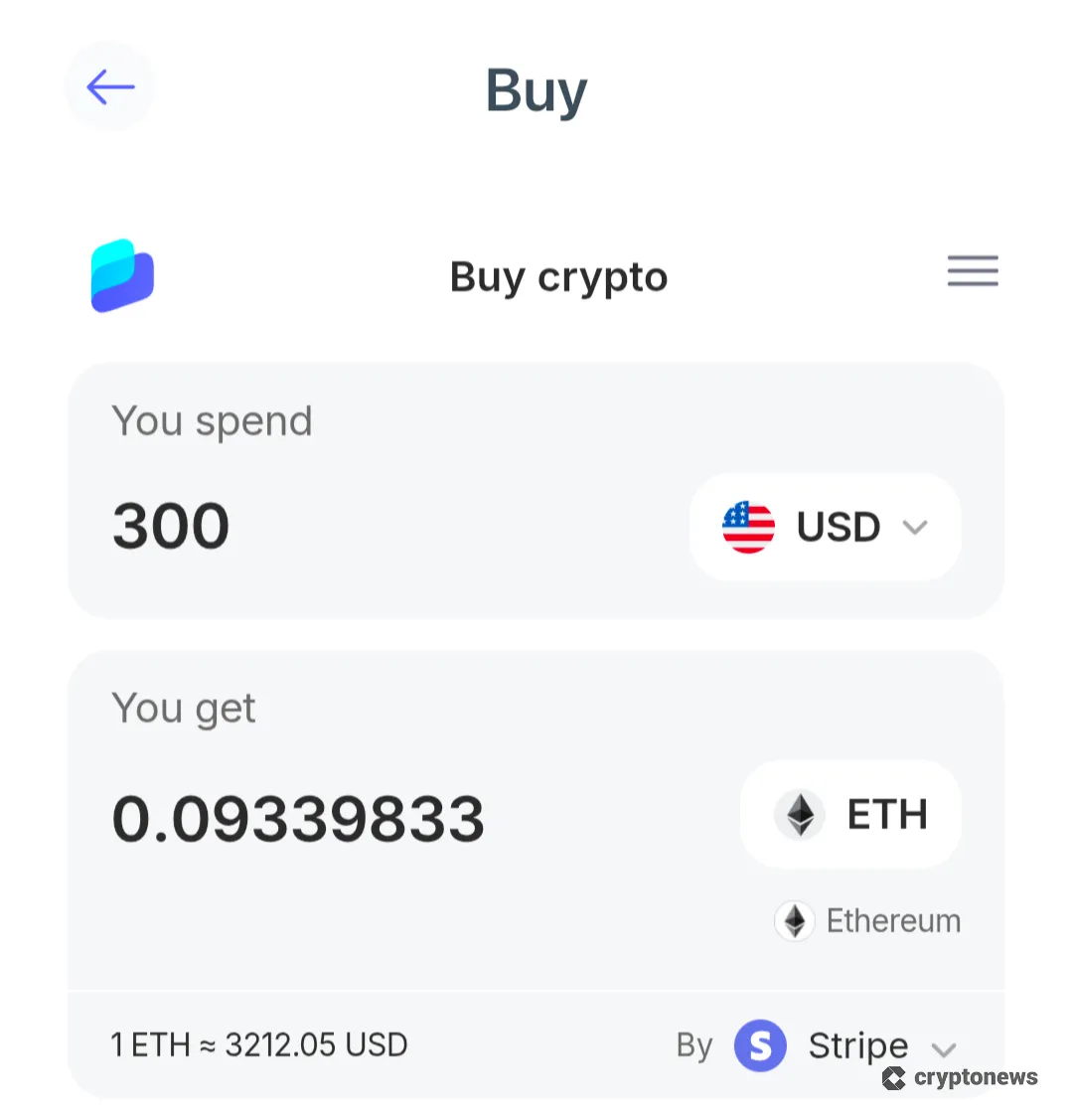Viewport: 1073px width, 1120px height.
Task: Click the back arrow
Action: coord(109,86)
